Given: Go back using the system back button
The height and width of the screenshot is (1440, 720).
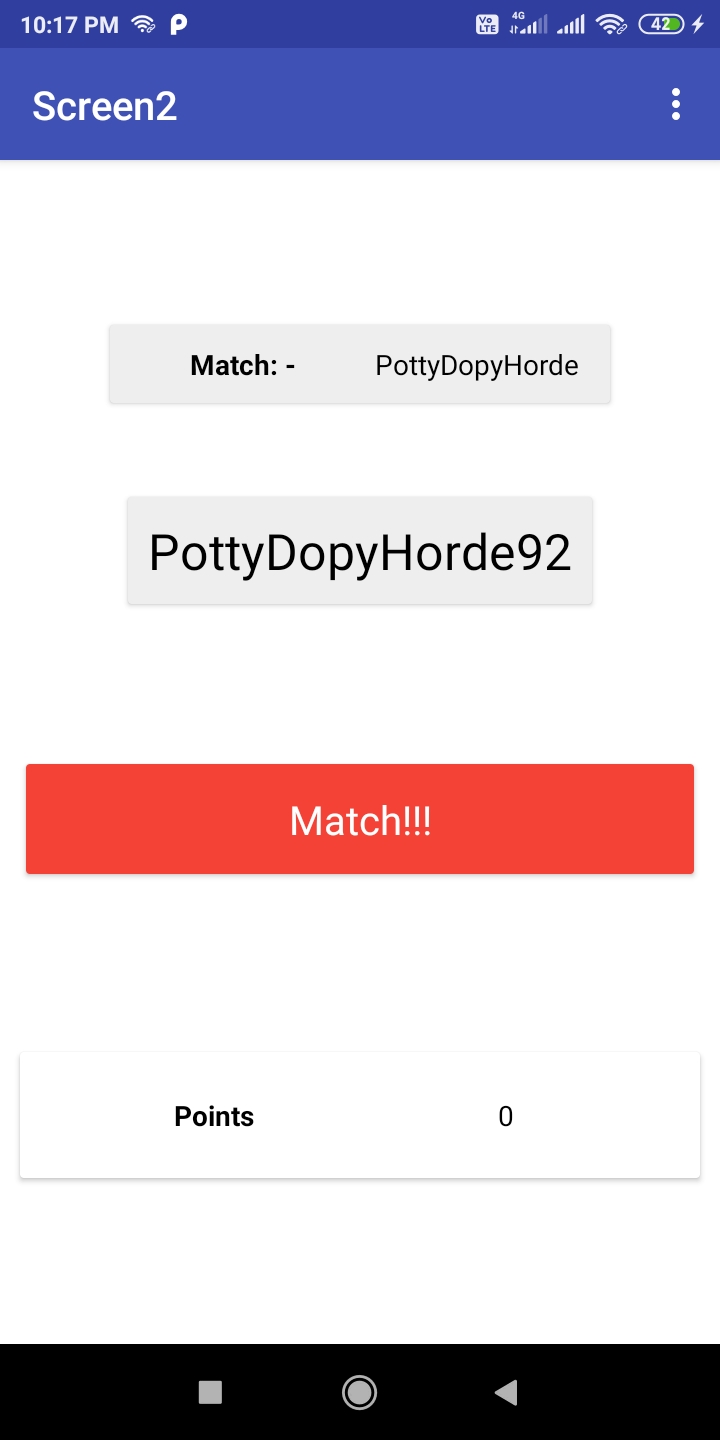Looking at the screenshot, I should point(507,1391).
